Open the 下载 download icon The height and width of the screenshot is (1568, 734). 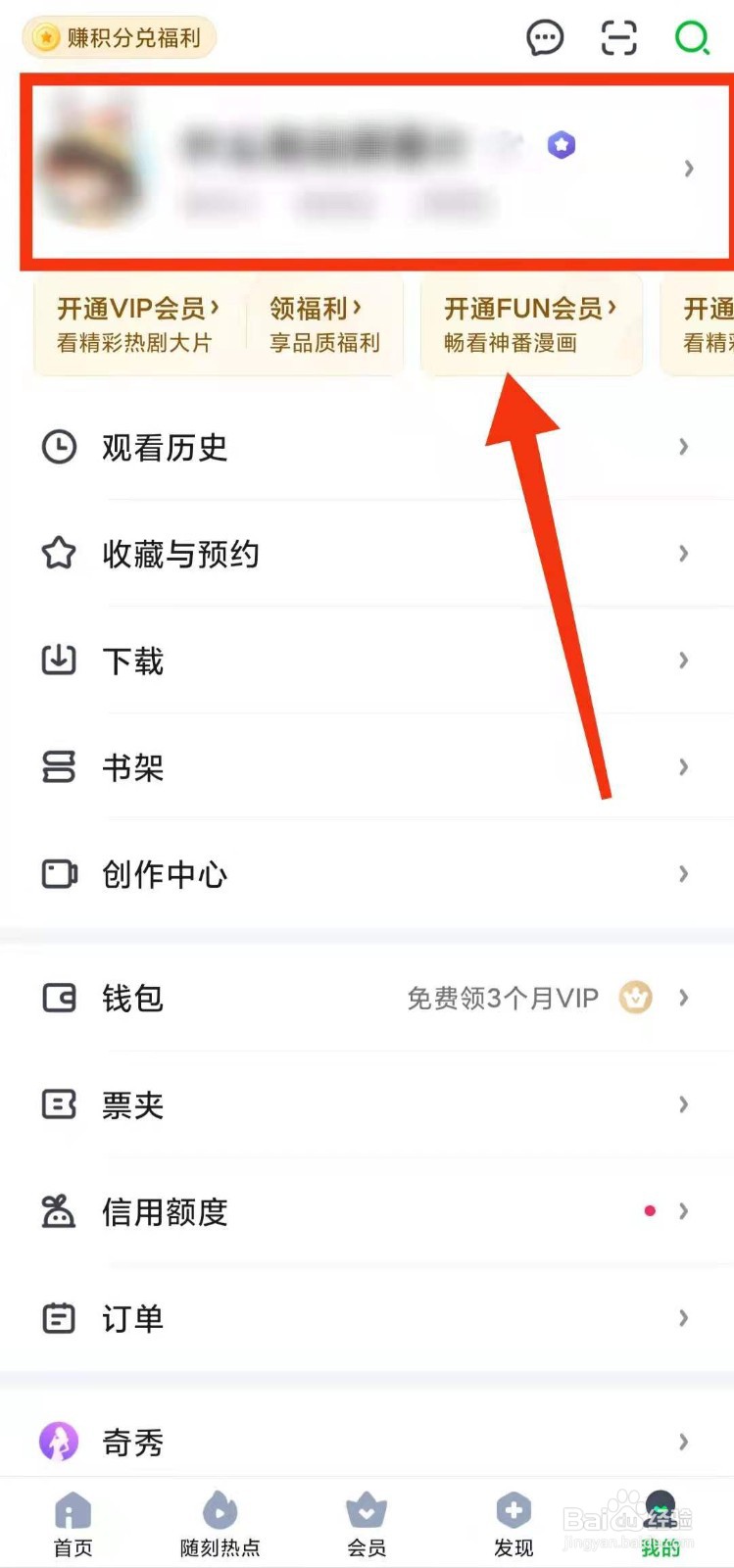point(58,661)
